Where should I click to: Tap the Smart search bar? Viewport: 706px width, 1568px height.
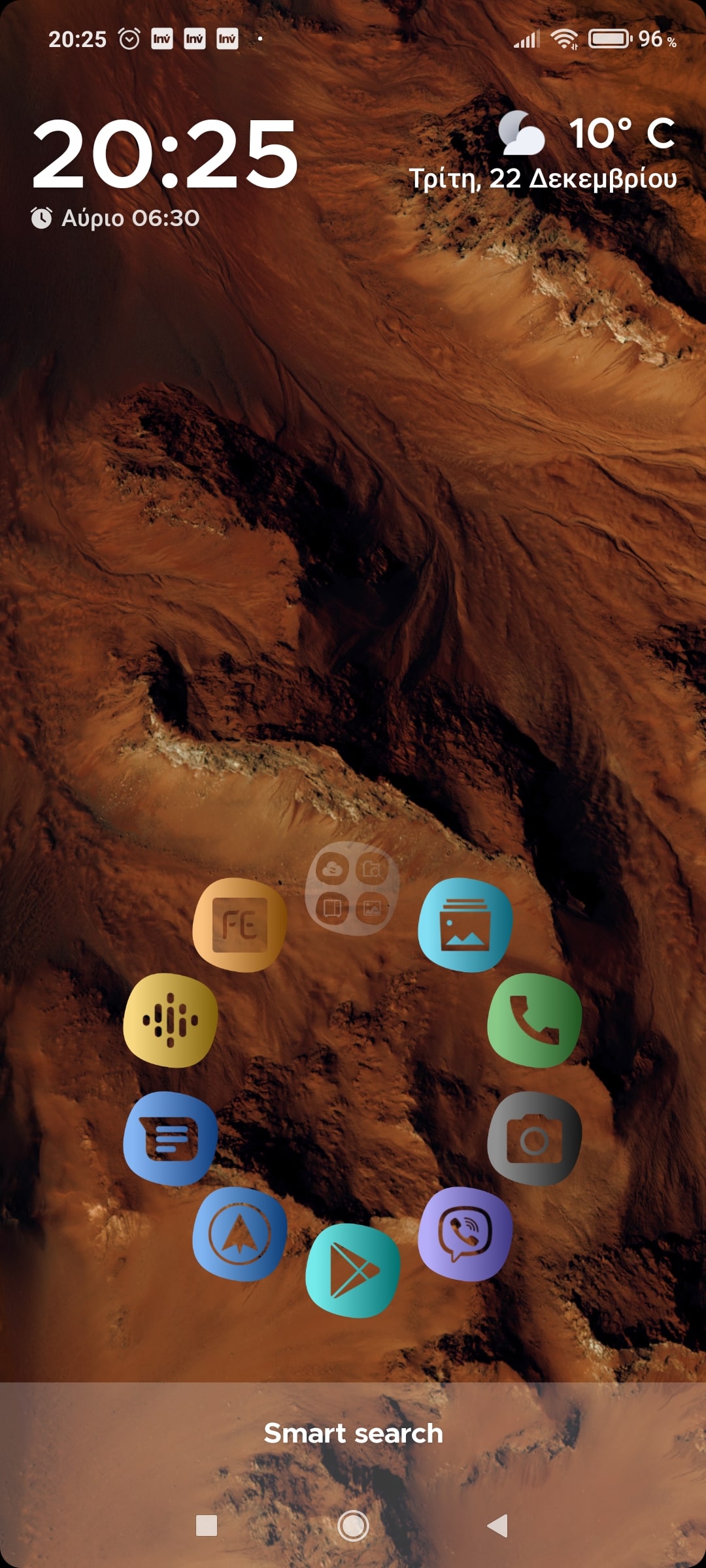(353, 1433)
